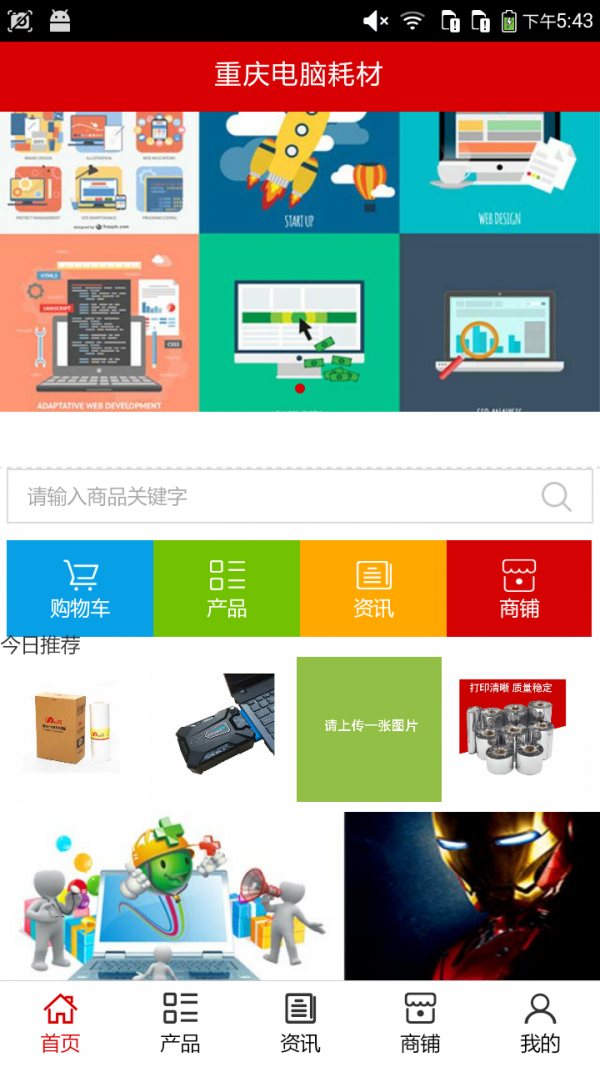Open the recommended paper roll product

(72, 729)
